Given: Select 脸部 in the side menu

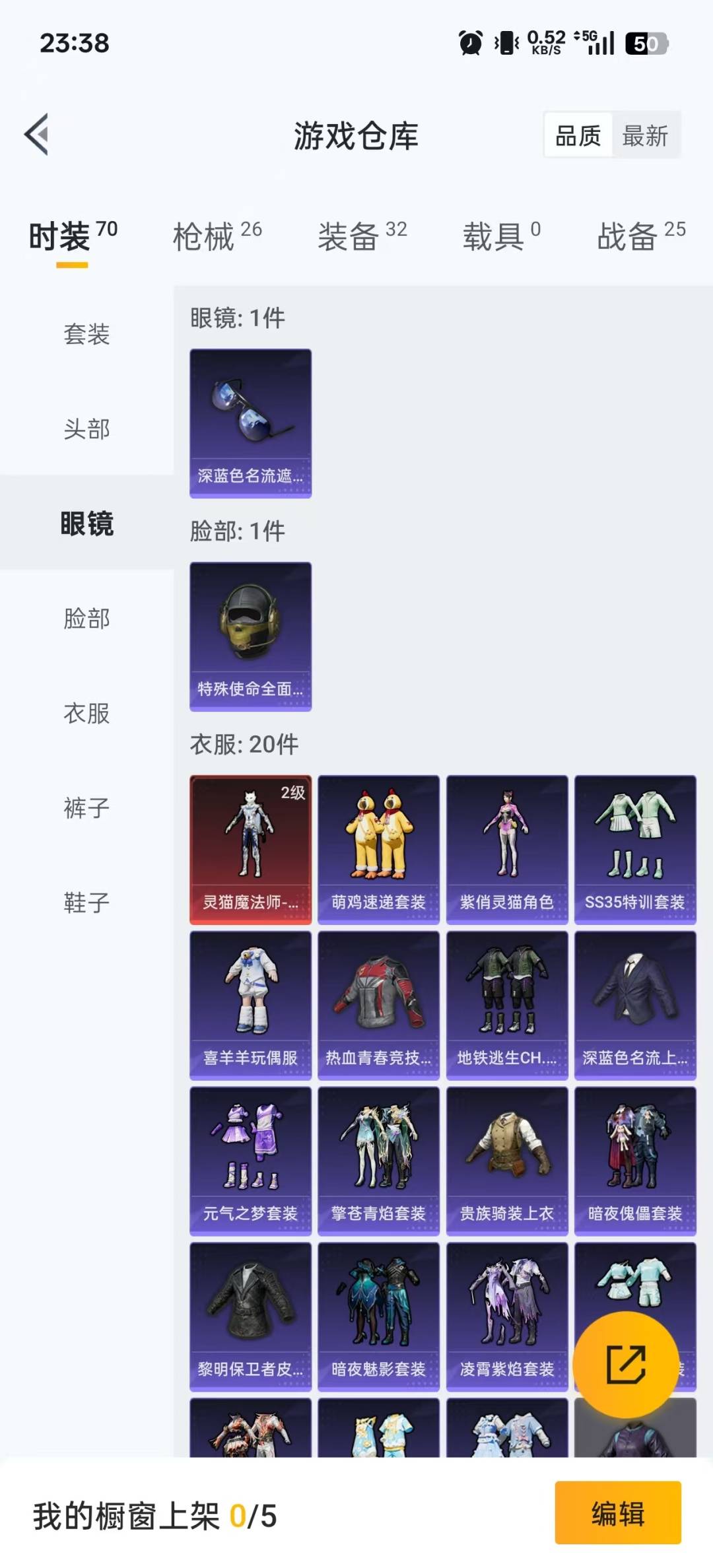Looking at the screenshot, I should 86,619.
